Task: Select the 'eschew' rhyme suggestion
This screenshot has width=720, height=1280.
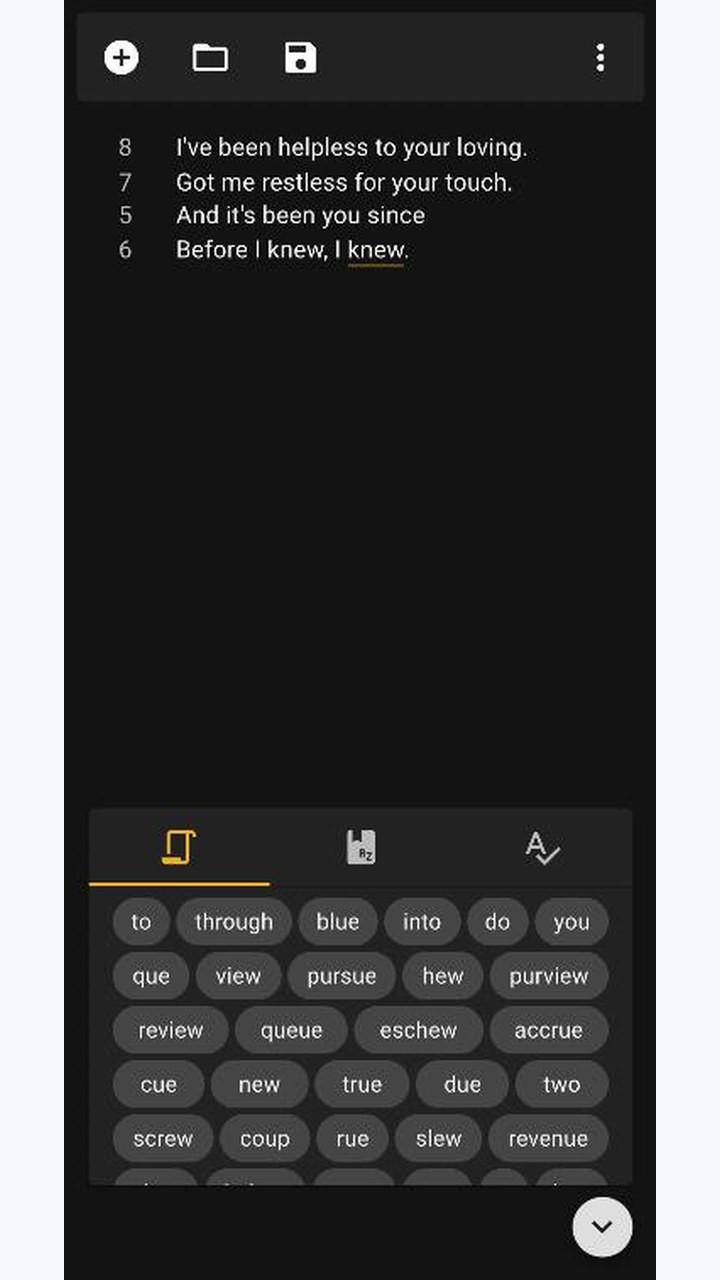Action: [x=418, y=1030]
